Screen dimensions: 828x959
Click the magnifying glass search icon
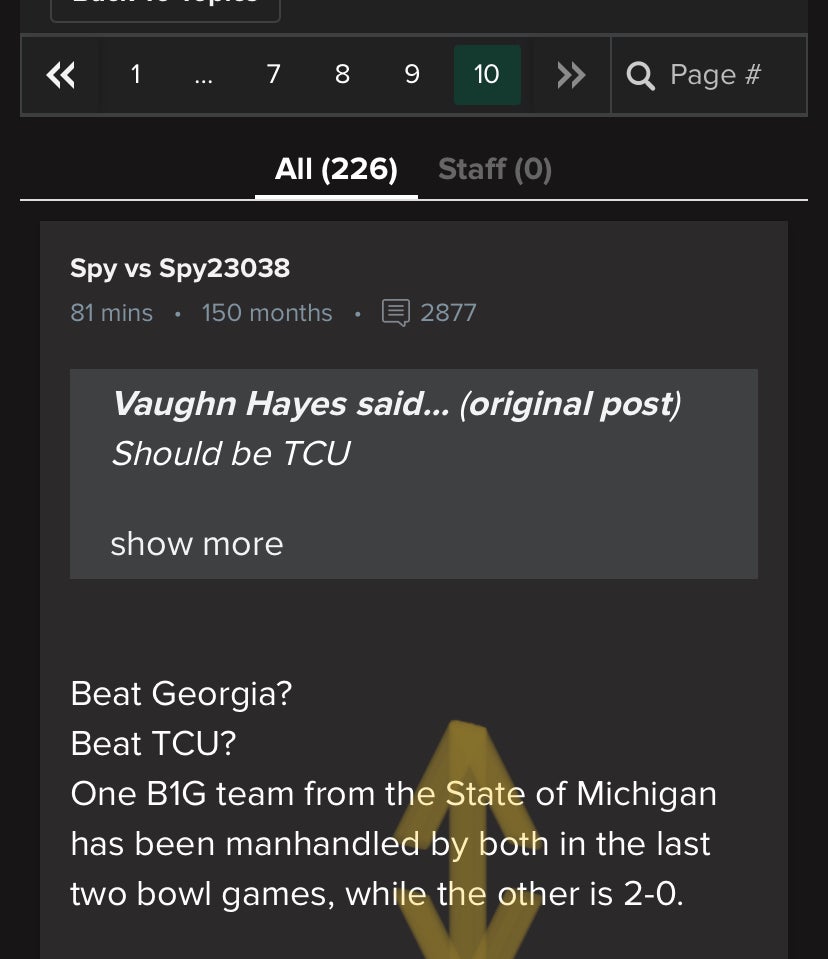pyautogui.click(x=641, y=74)
